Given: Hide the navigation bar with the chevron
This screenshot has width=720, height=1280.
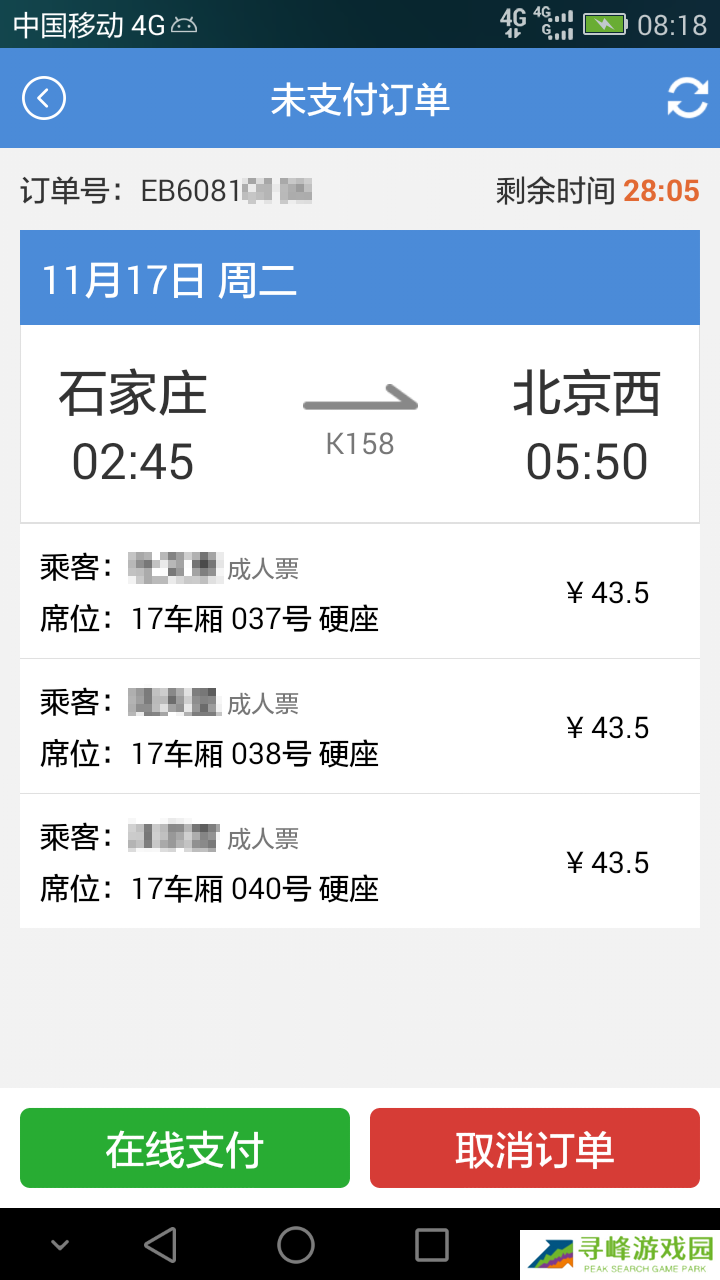Looking at the screenshot, I should pyautogui.click(x=60, y=1245).
